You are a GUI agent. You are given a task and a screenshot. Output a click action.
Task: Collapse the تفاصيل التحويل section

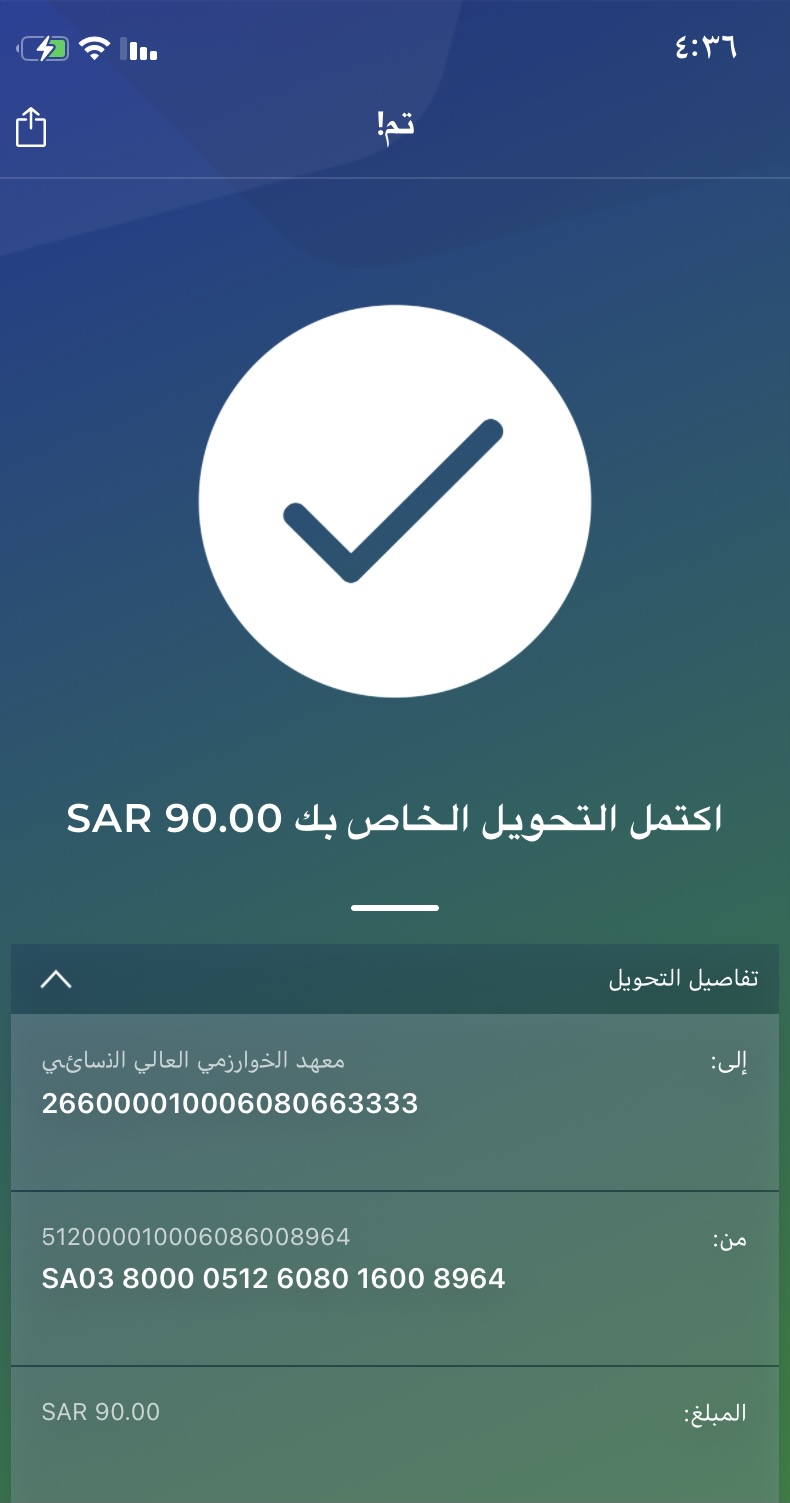pos(56,979)
